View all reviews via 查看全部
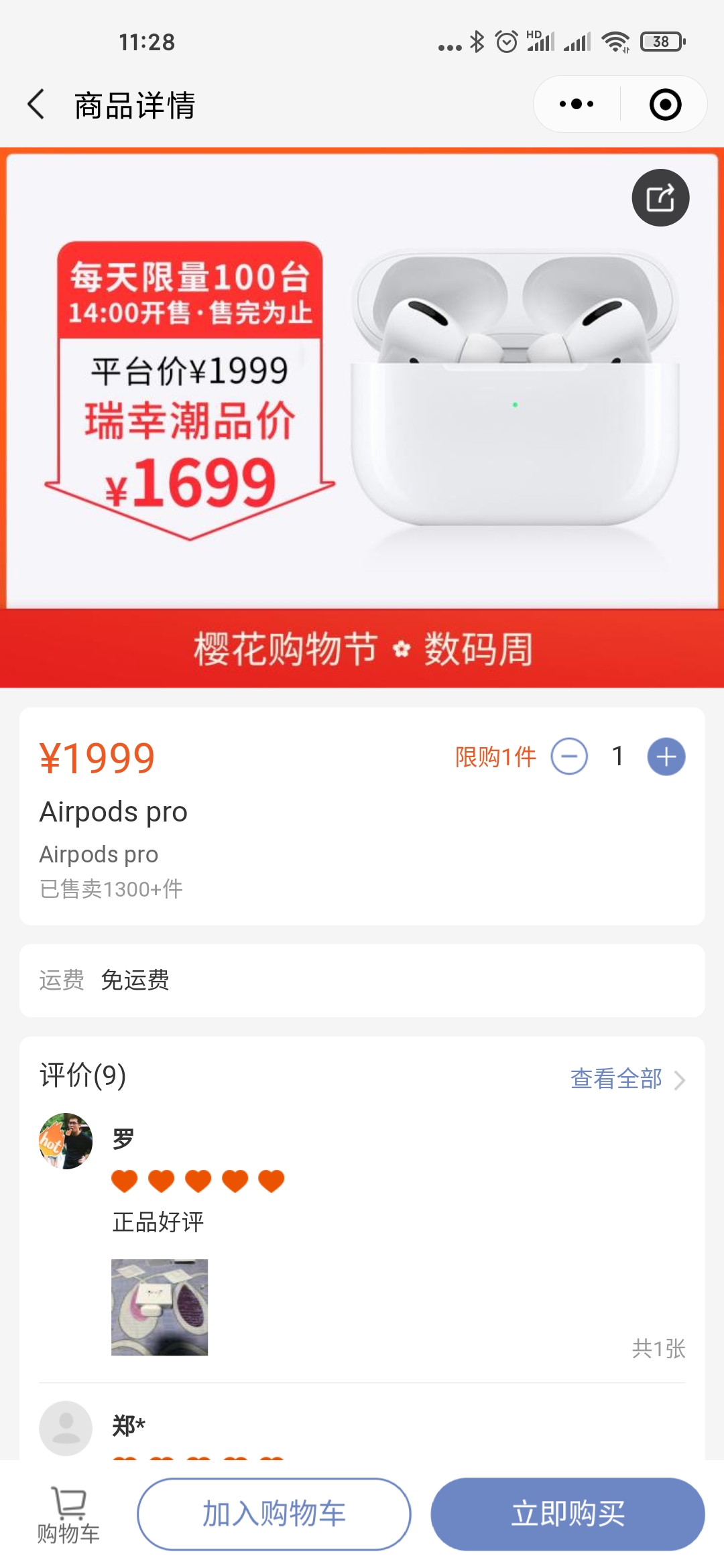The image size is (724, 1568). pos(627,1079)
